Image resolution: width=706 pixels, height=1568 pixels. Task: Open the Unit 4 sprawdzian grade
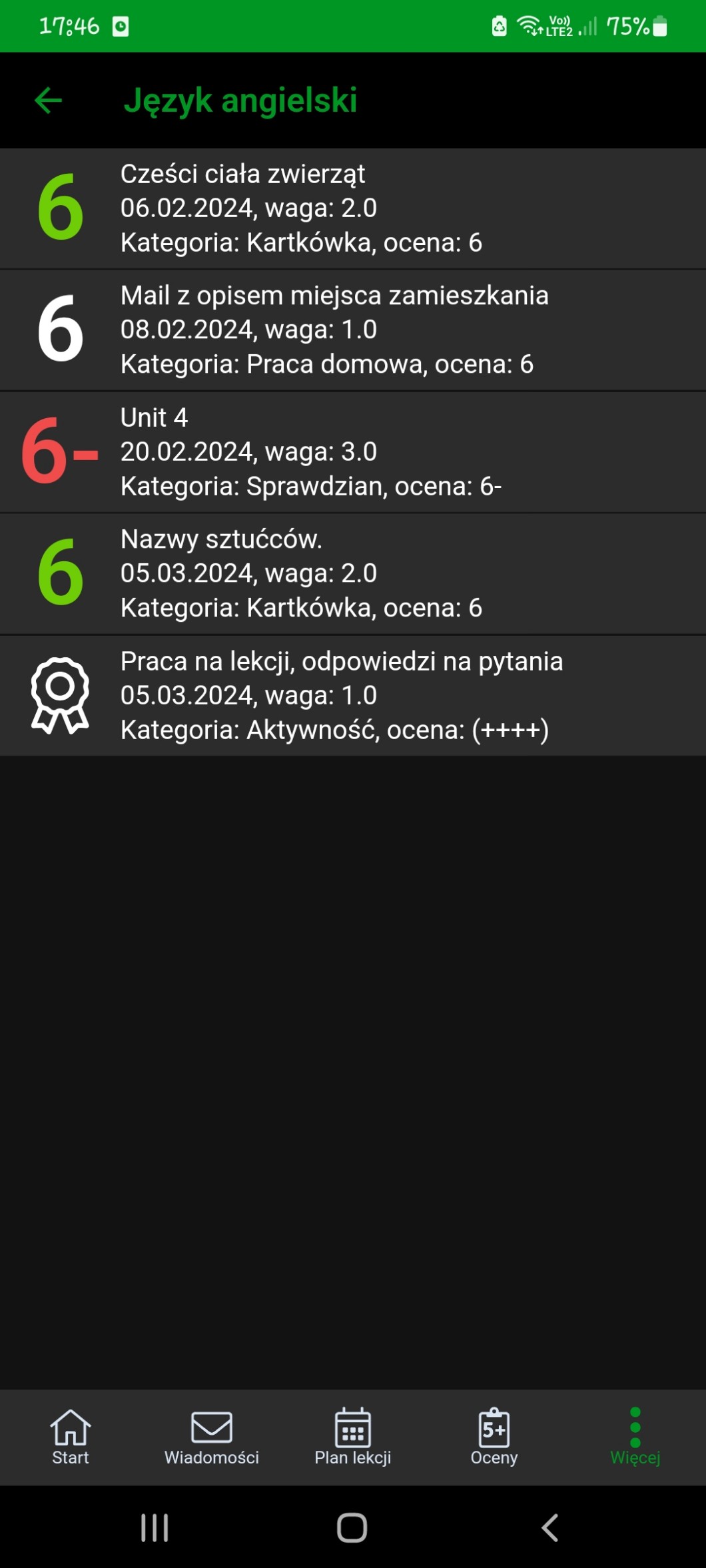coord(353,452)
